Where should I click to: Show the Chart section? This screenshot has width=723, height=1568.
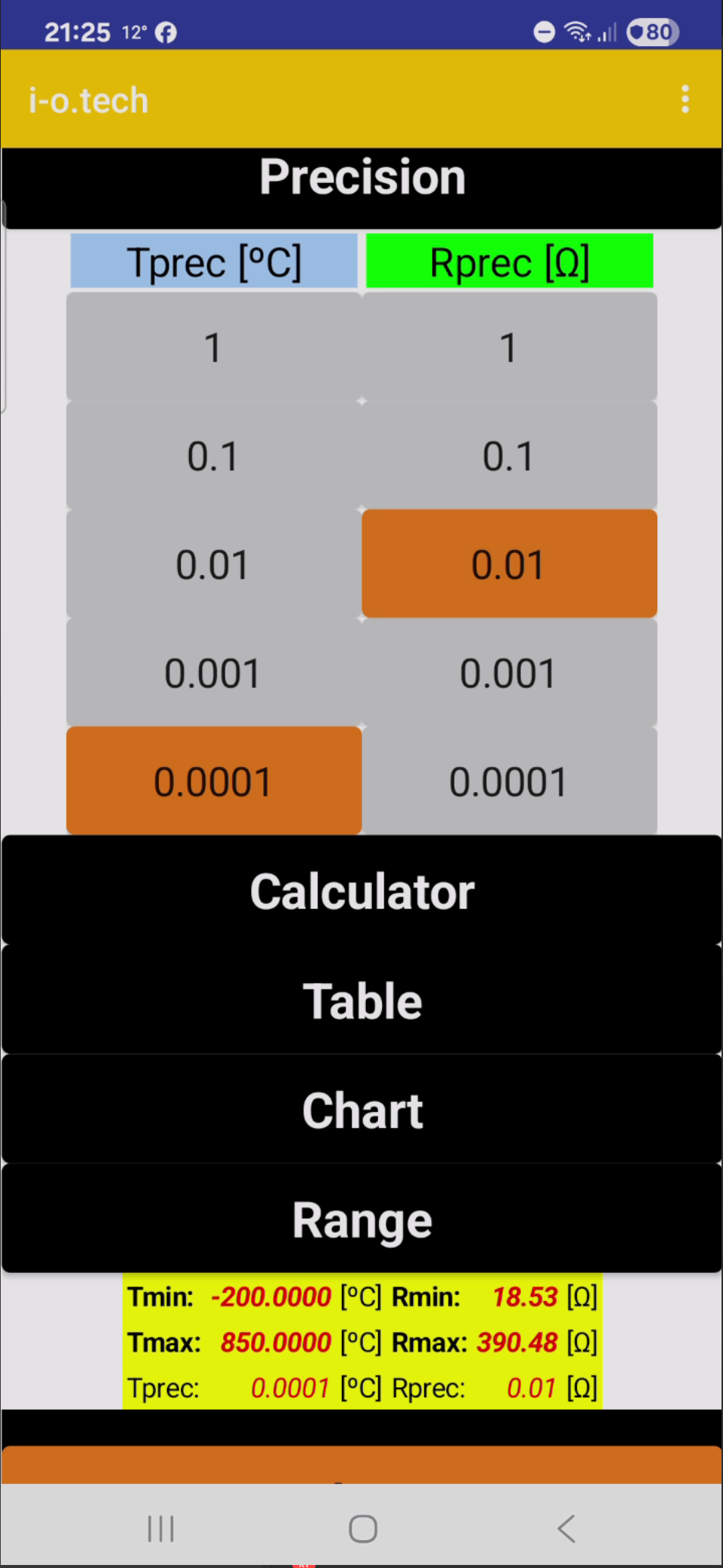pyautogui.click(x=361, y=1110)
